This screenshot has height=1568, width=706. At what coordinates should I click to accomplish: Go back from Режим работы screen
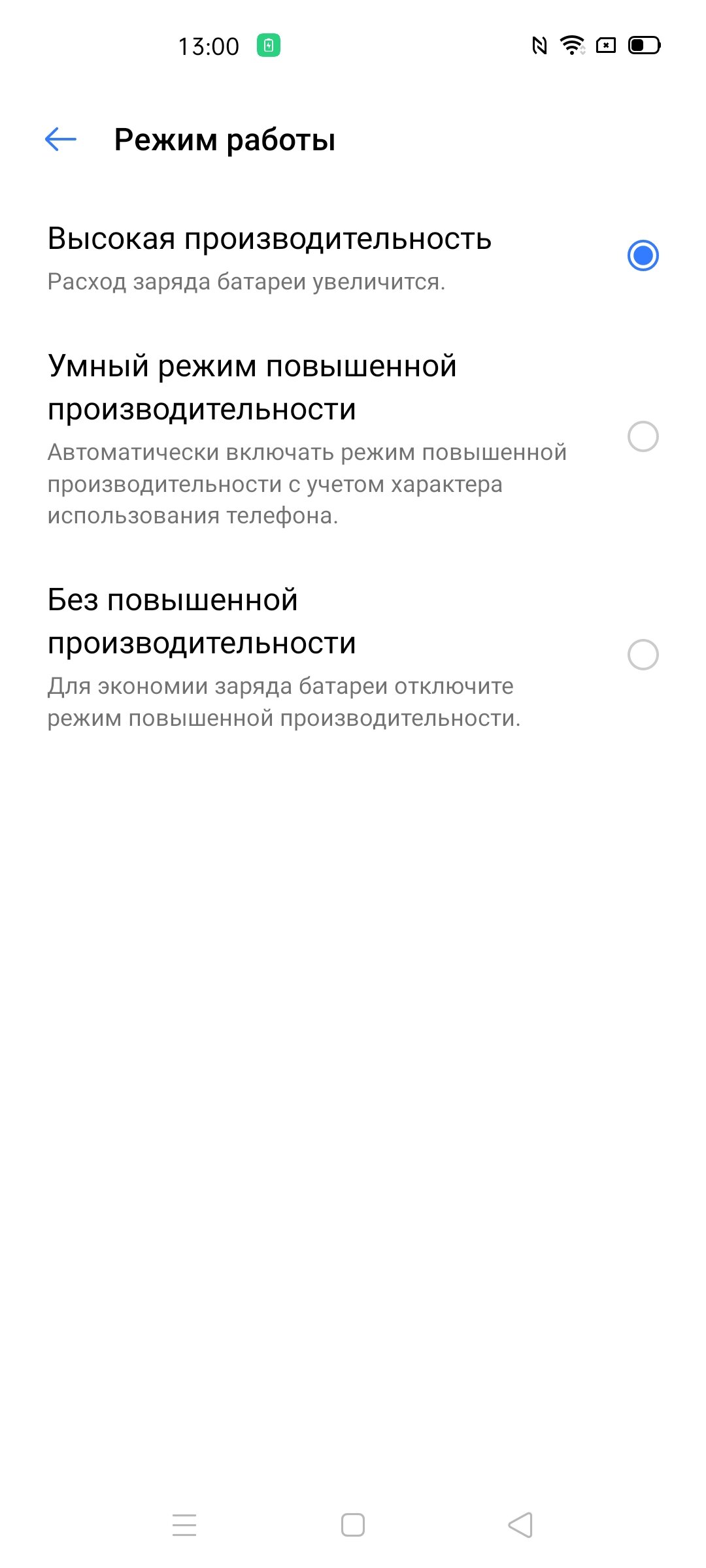point(61,139)
